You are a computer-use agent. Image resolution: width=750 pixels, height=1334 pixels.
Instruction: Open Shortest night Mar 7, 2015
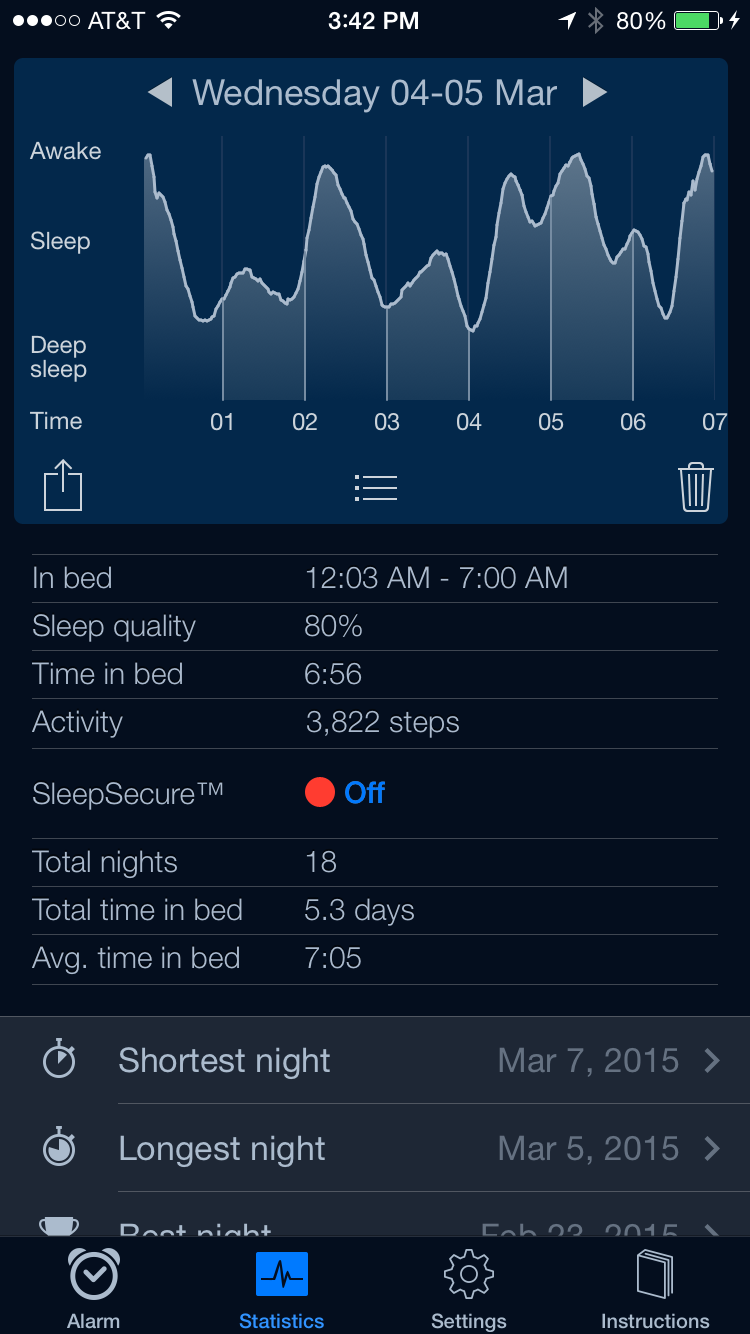pos(375,1060)
